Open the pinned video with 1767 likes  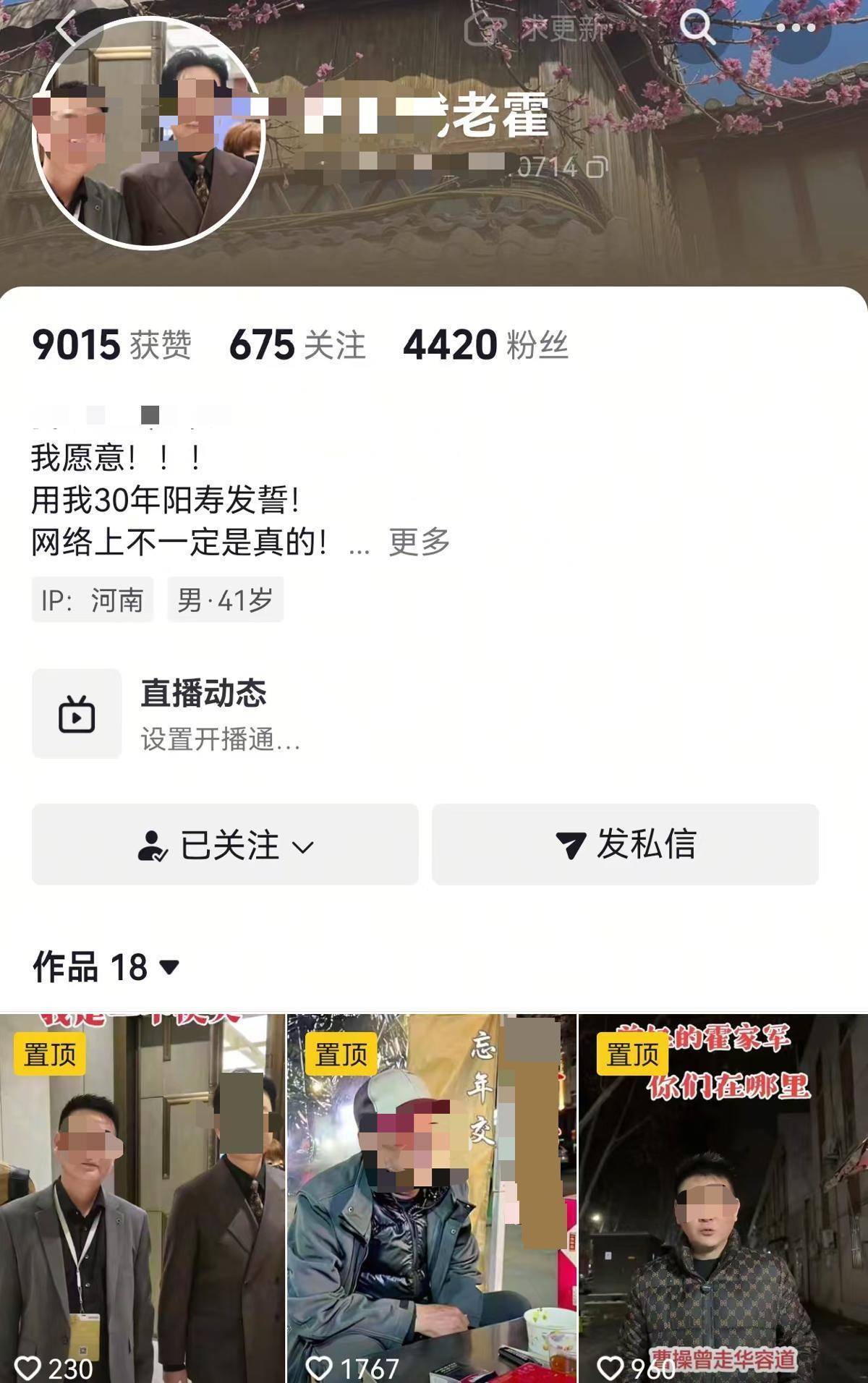pos(432,1197)
